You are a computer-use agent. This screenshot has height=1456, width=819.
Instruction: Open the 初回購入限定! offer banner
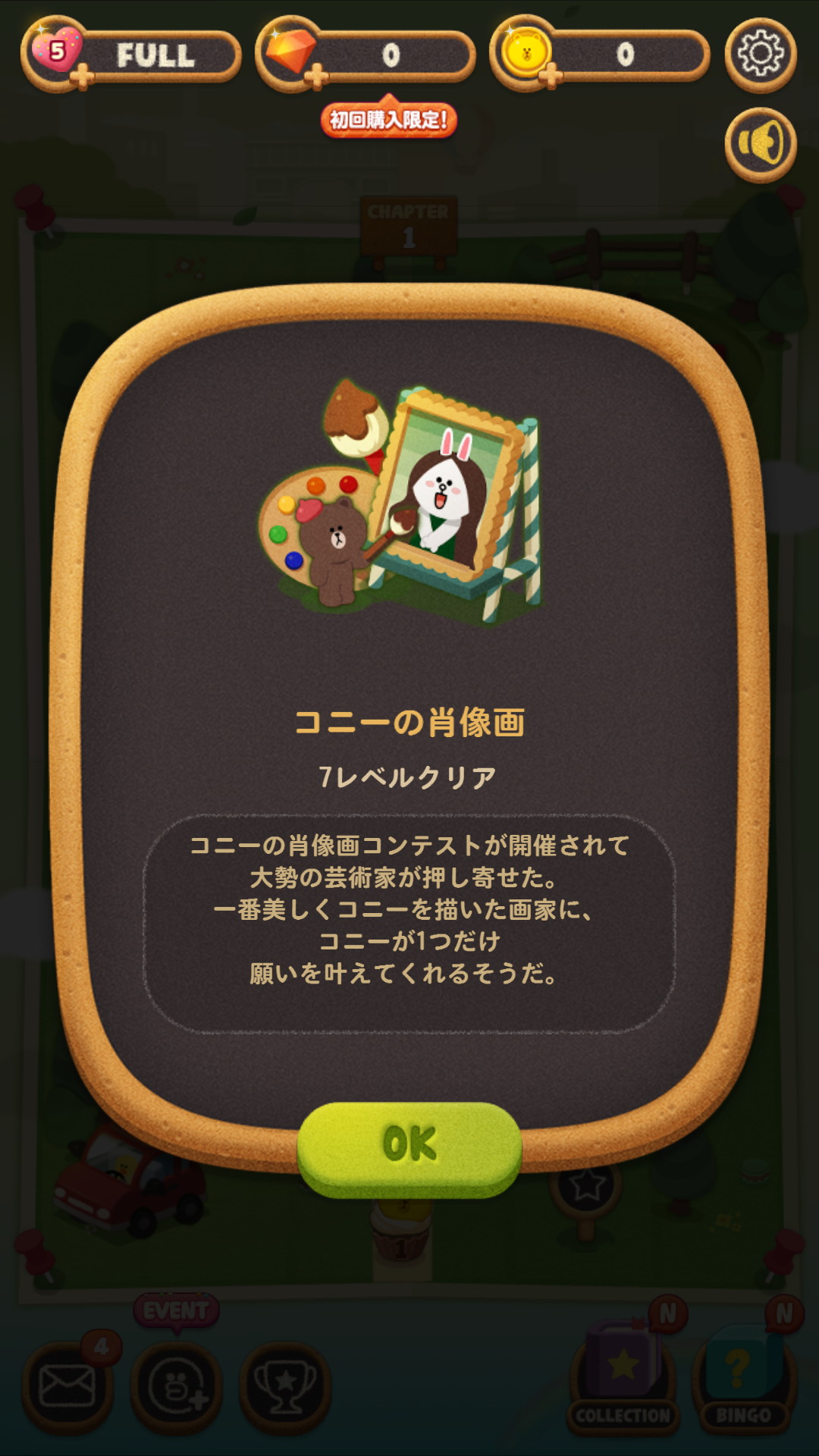pos(389,120)
